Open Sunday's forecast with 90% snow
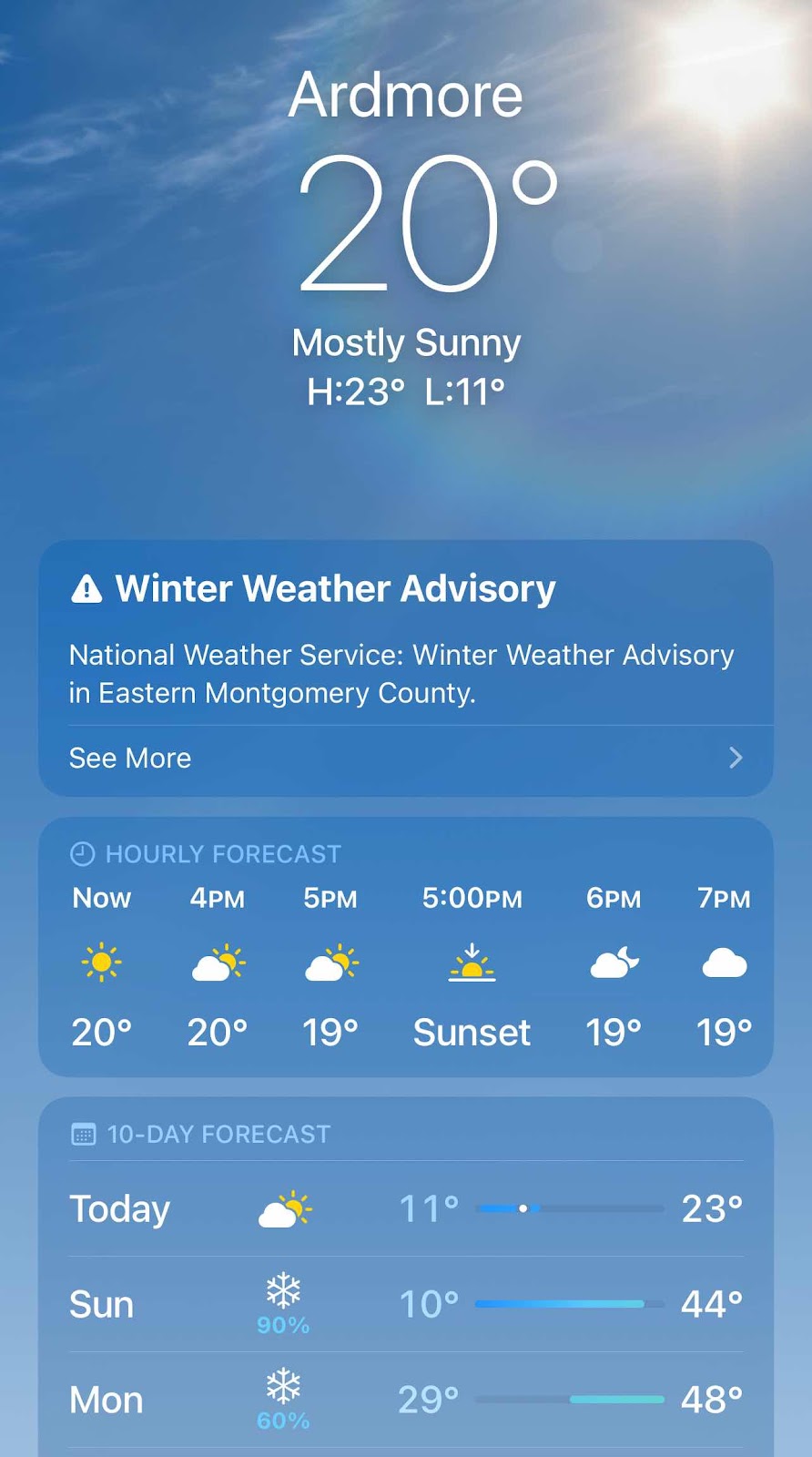812x1457 pixels. (x=405, y=1305)
